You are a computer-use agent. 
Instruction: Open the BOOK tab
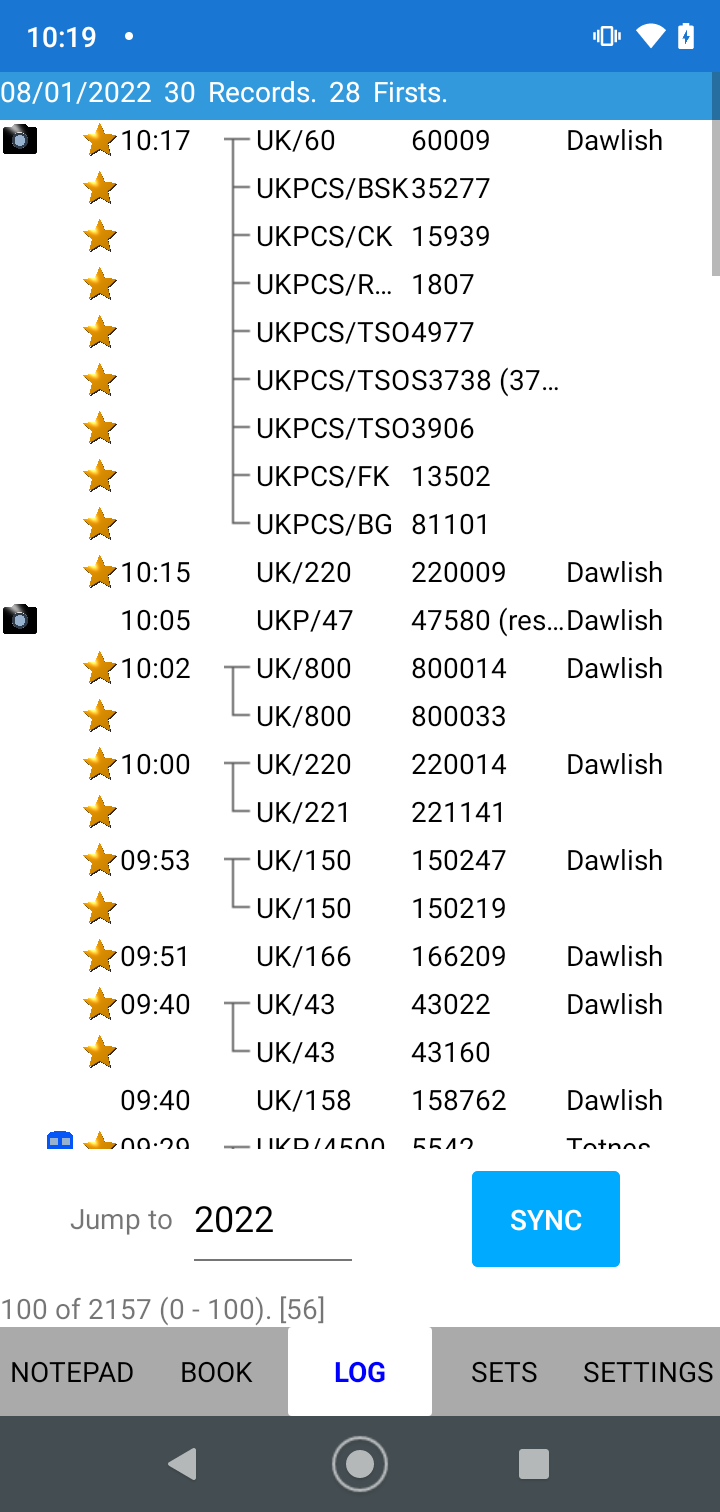tap(216, 1372)
